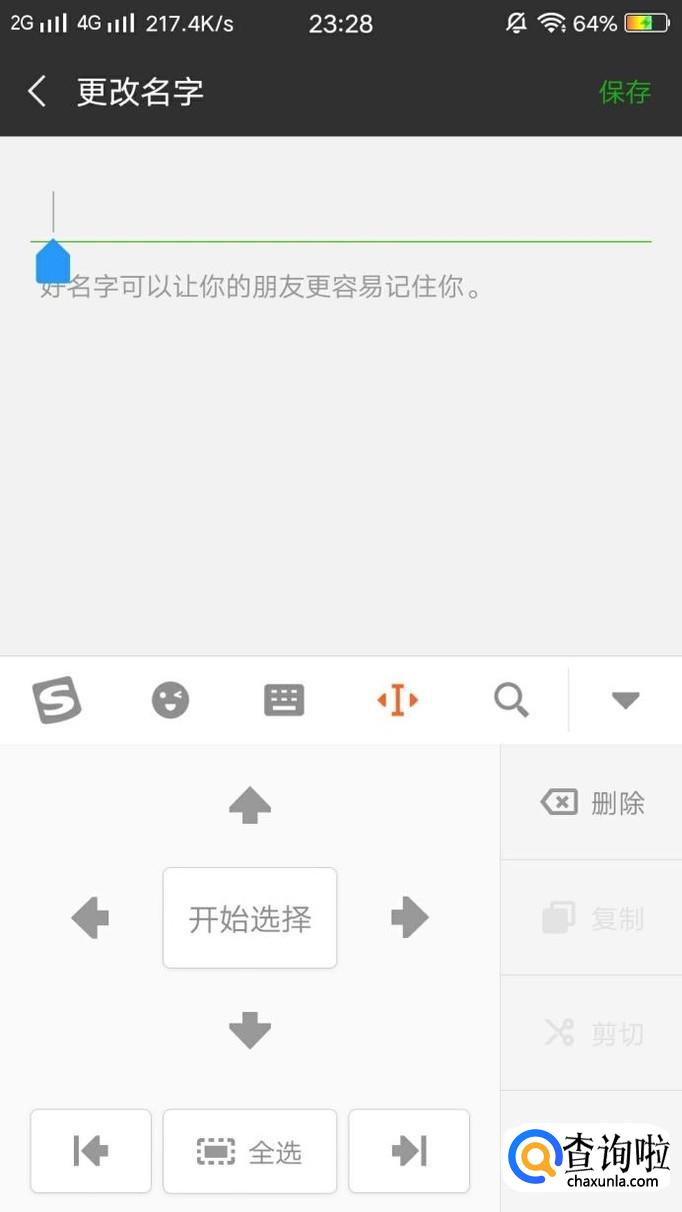Jump the cursor to line end
This screenshot has height=1212, width=682.
pos(409,1151)
